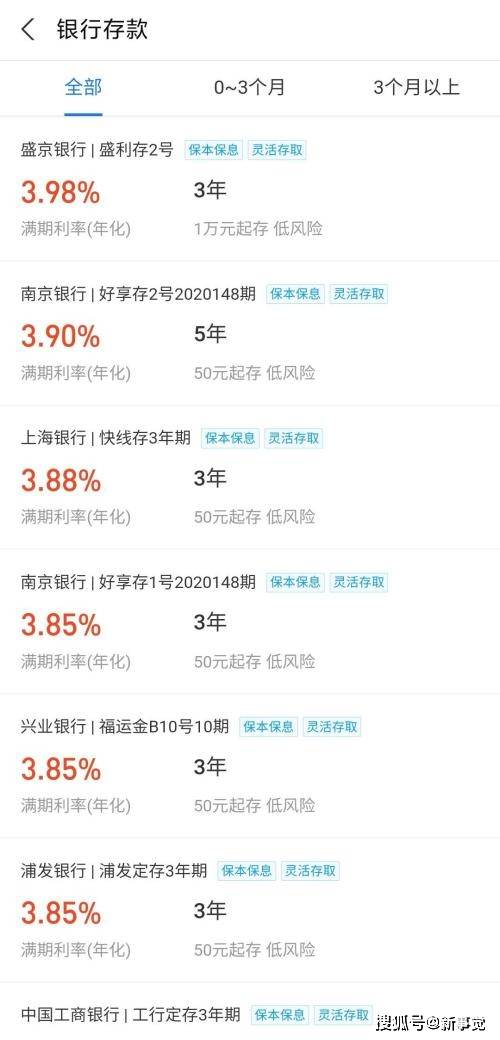Open 浦发银行 浦发定存3年期 product
The width and height of the screenshot is (500, 1040).
[250, 910]
